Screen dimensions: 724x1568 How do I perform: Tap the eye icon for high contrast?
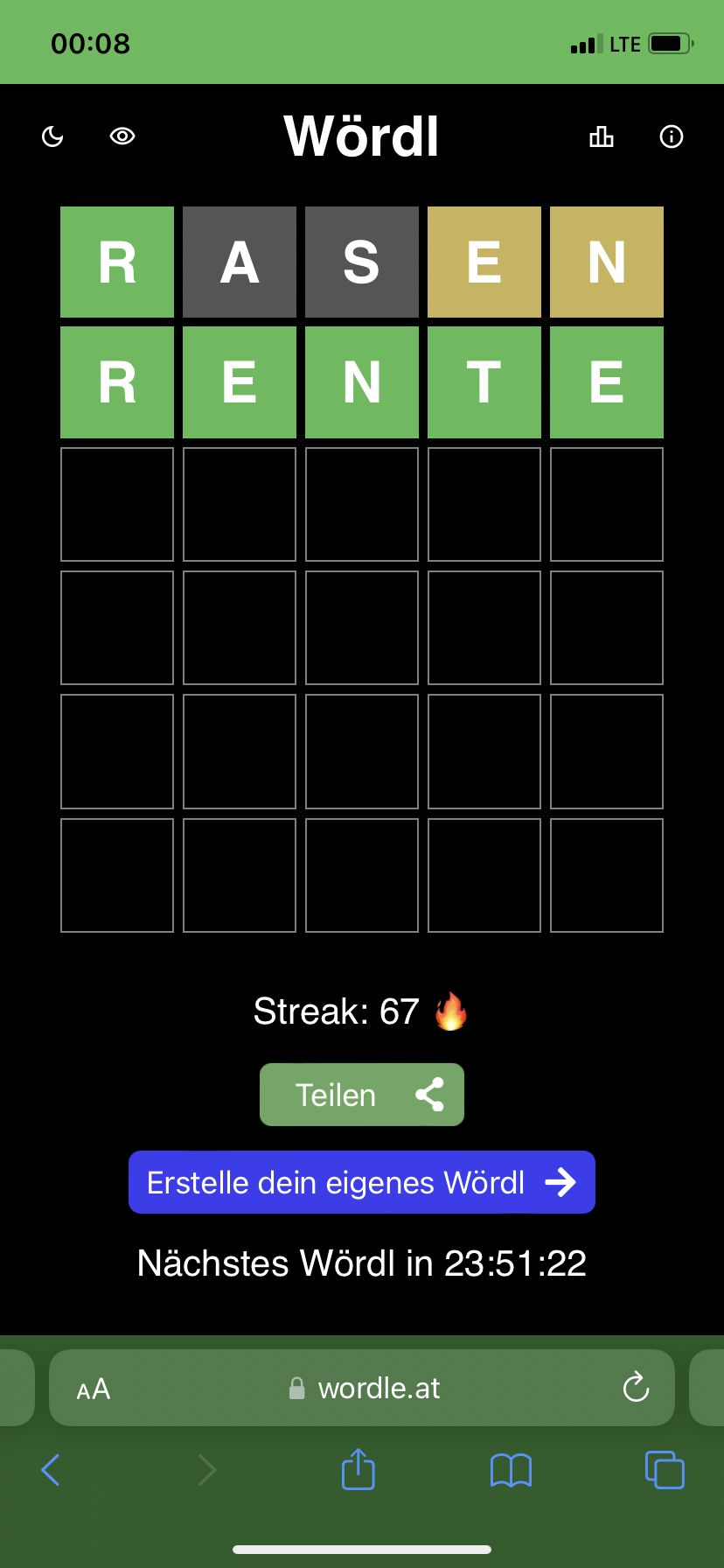(122, 136)
